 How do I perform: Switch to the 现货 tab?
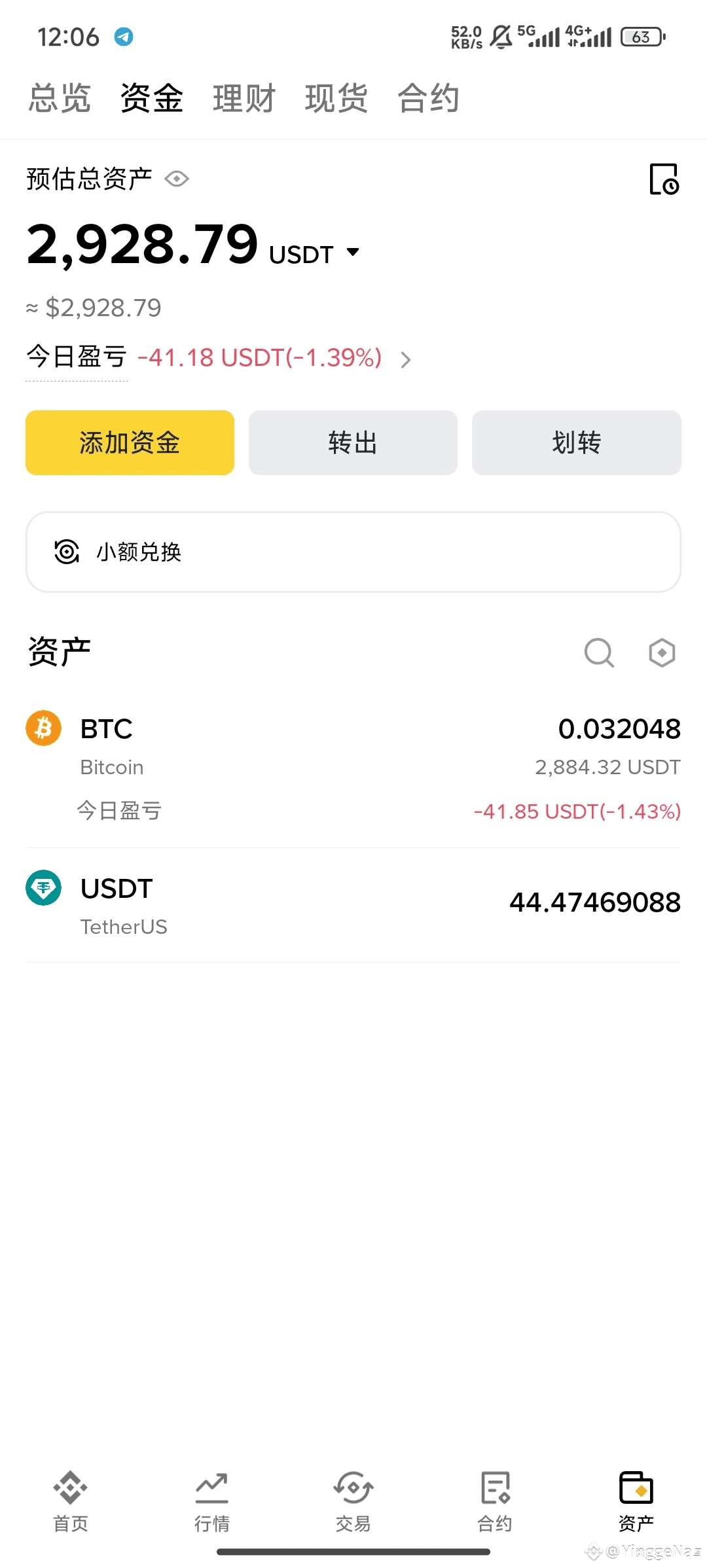[x=336, y=99]
